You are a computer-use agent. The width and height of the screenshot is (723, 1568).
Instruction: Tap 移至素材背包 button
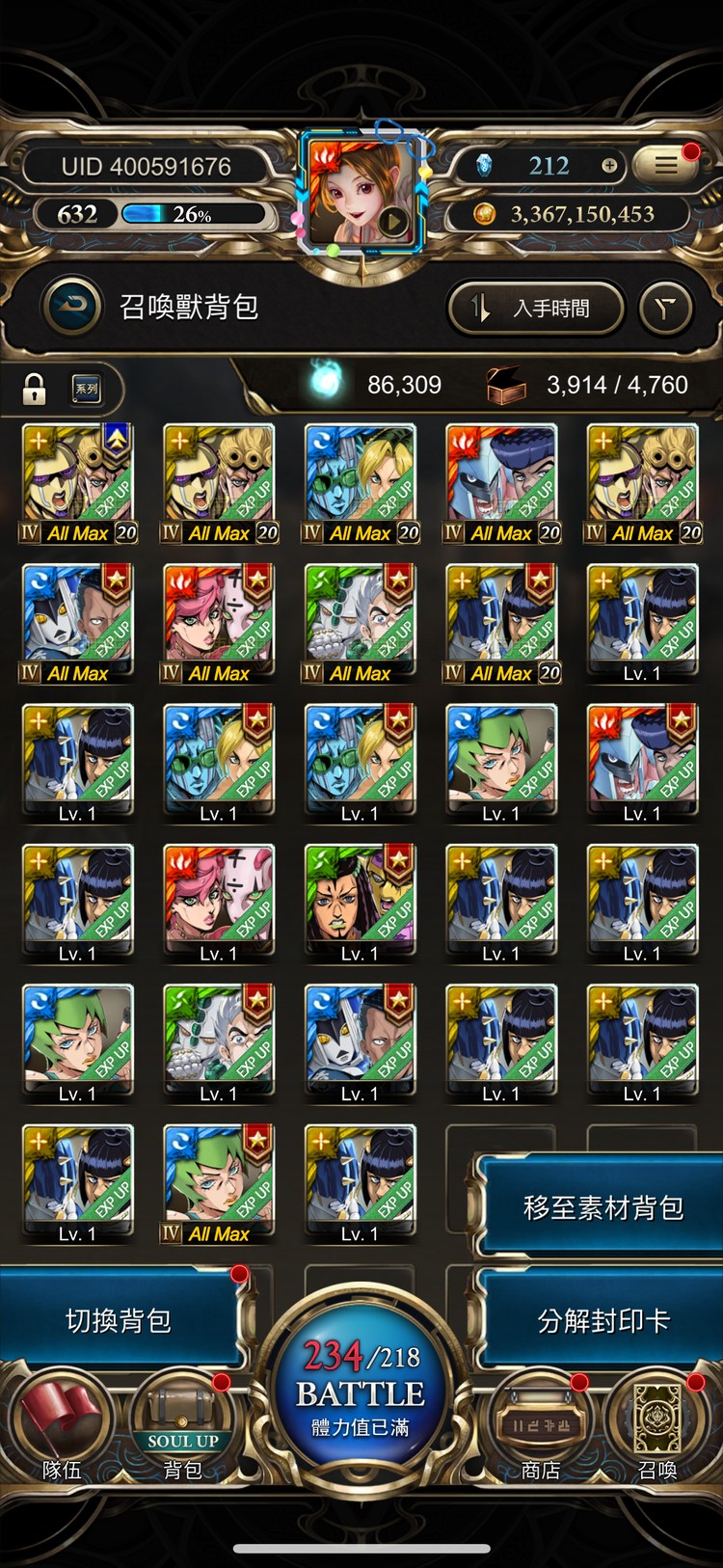pos(602,1207)
